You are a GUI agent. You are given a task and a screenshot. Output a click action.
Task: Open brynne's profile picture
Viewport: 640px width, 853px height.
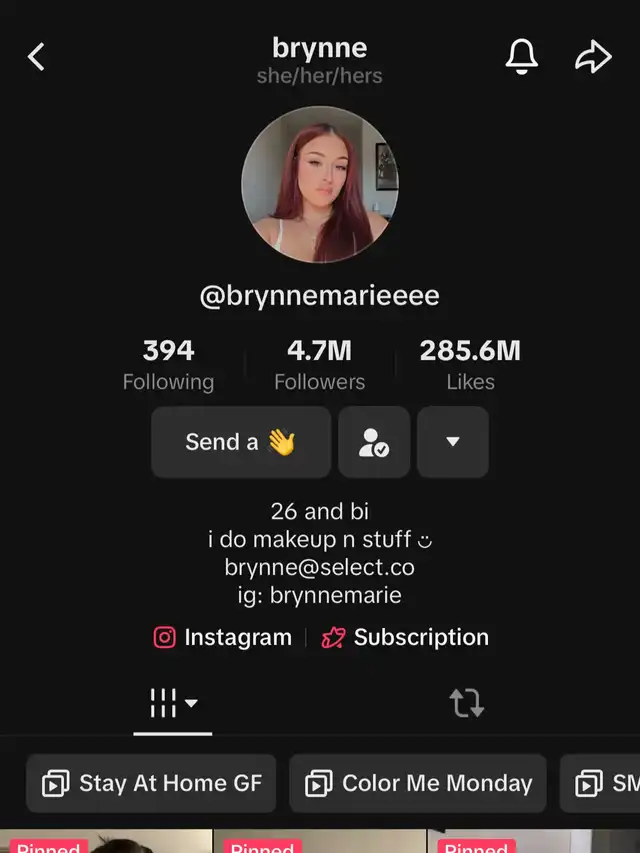tap(320, 185)
